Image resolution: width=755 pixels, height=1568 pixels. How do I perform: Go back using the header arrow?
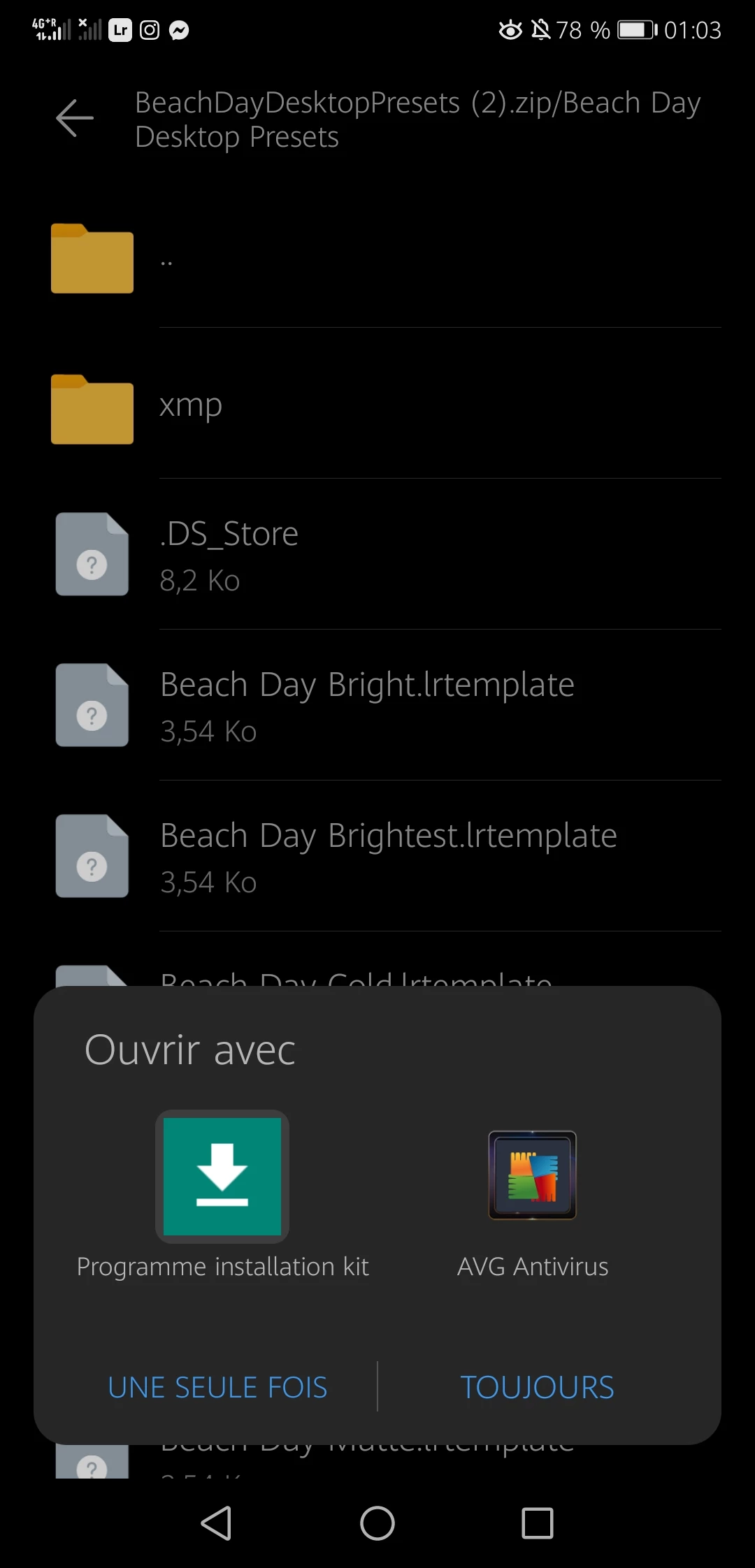[x=75, y=118]
